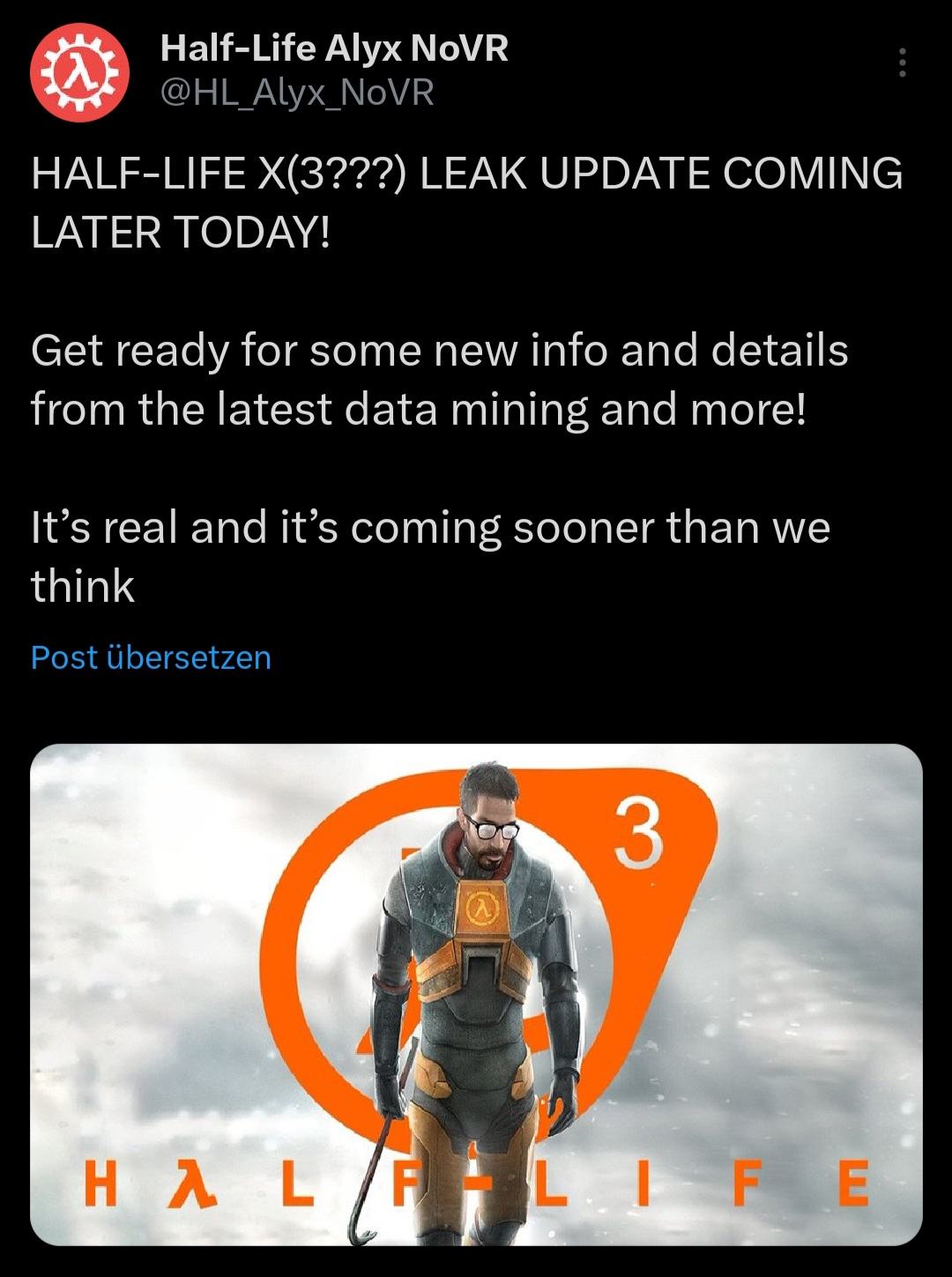Open the Half-Life Alyx NoVR profile picture
This screenshot has height=1277, width=952.
[79, 72]
